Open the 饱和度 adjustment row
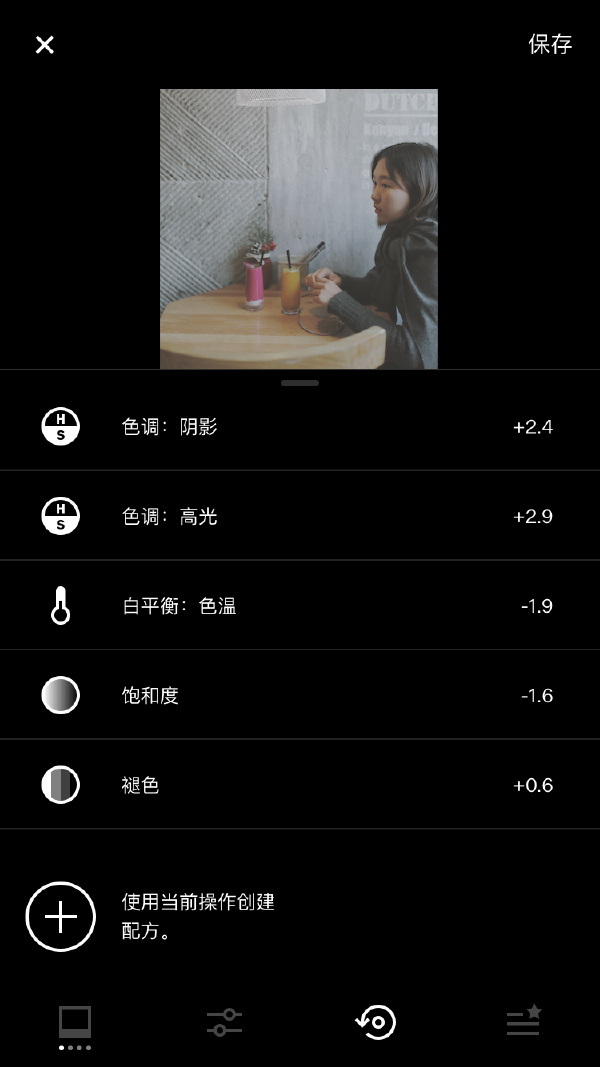The image size is (600, 1067). pos(300,695)
